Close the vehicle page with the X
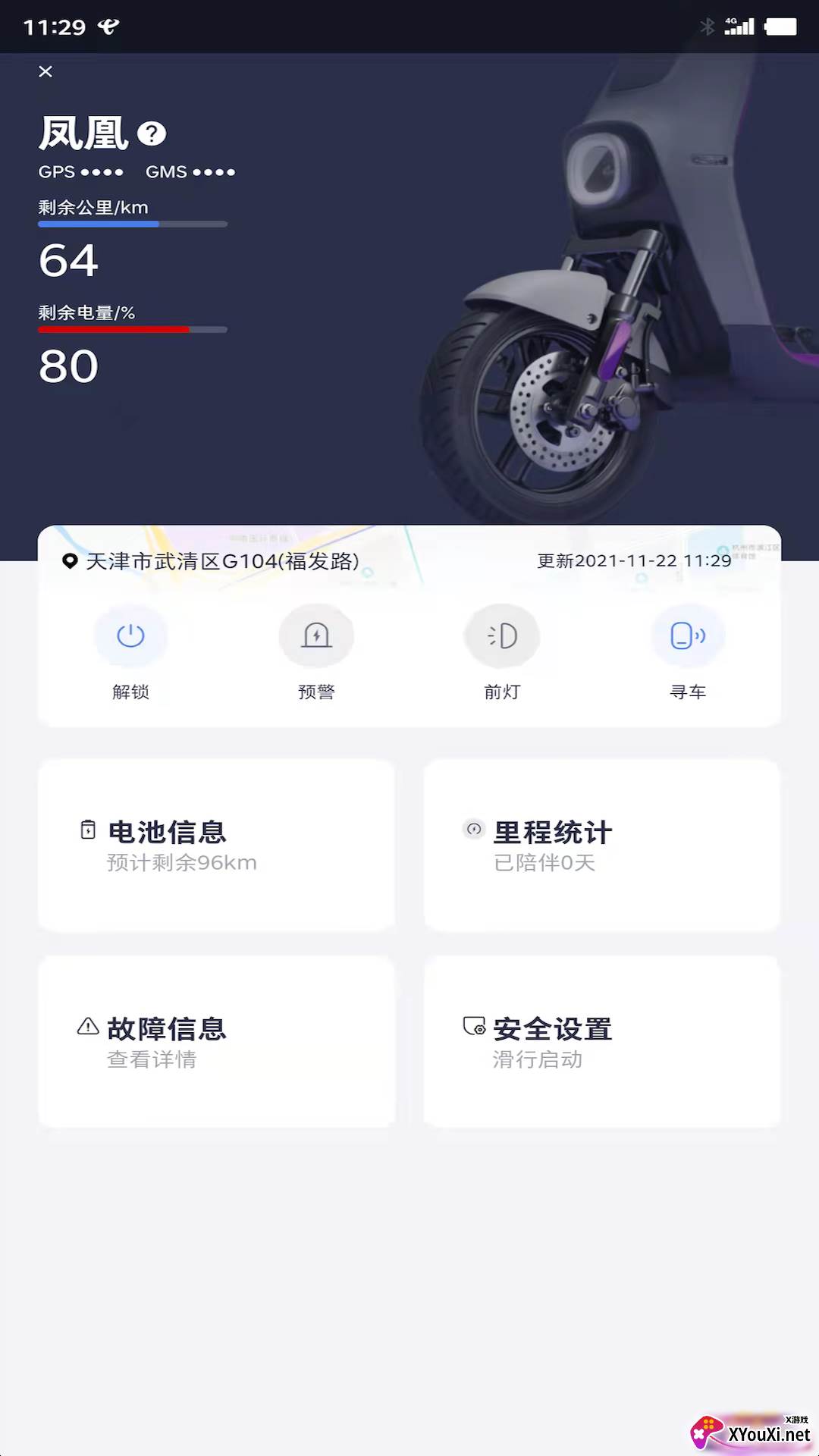This screenshot has height=1456, width=819. point(45,71)
